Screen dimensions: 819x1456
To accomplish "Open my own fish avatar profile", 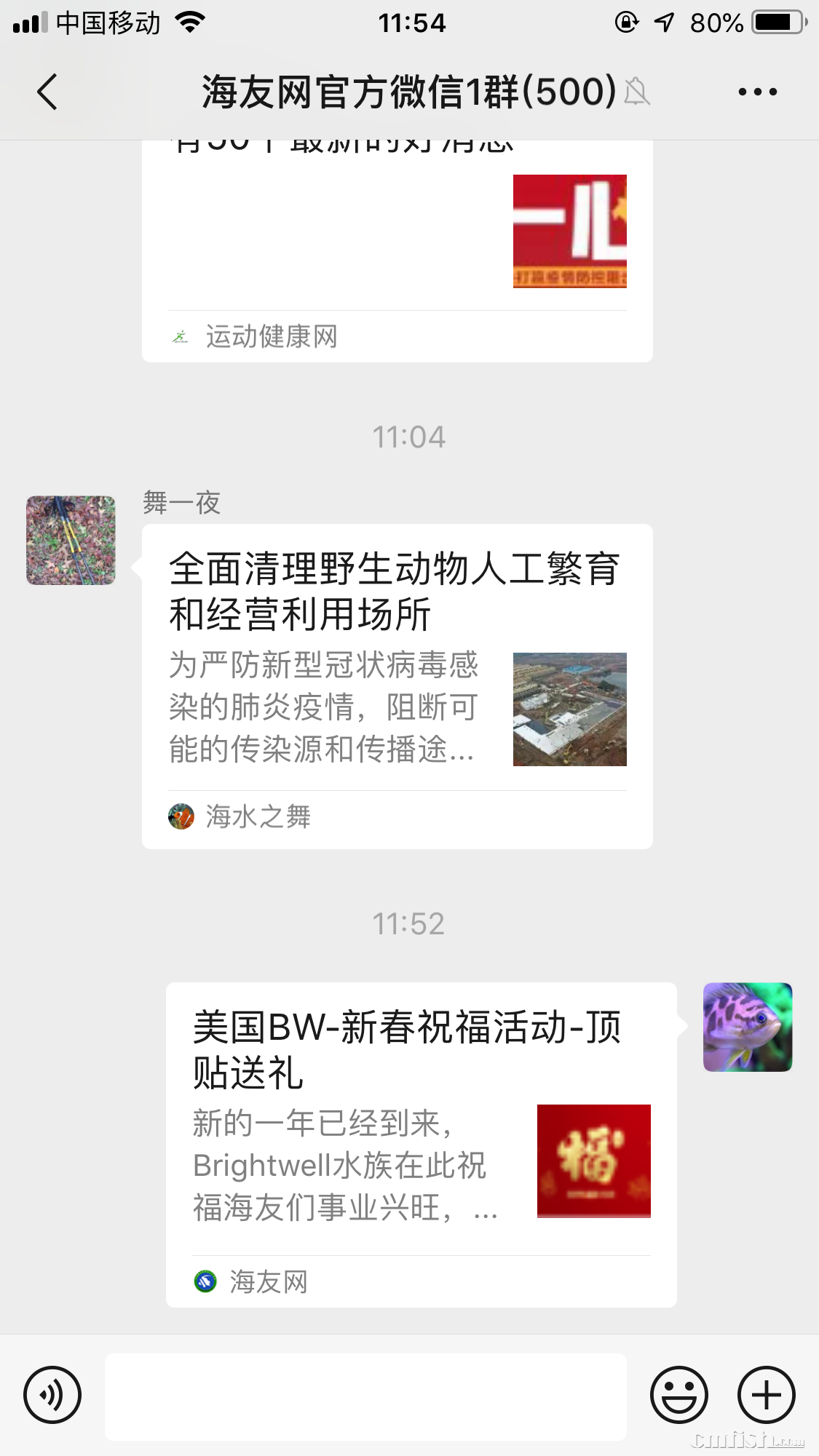I will pyautogui.click(x=747, y=1027).
